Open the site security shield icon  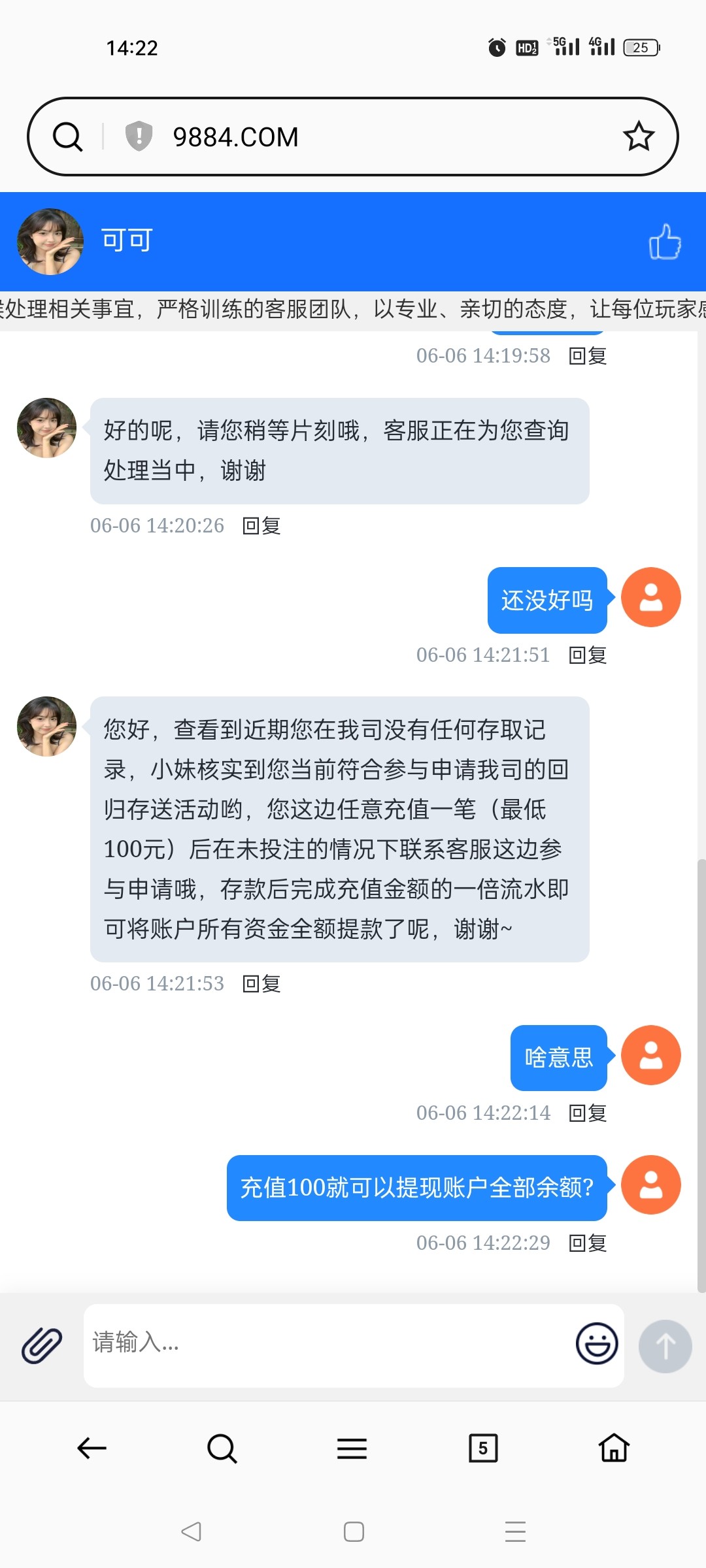[139, 137]
